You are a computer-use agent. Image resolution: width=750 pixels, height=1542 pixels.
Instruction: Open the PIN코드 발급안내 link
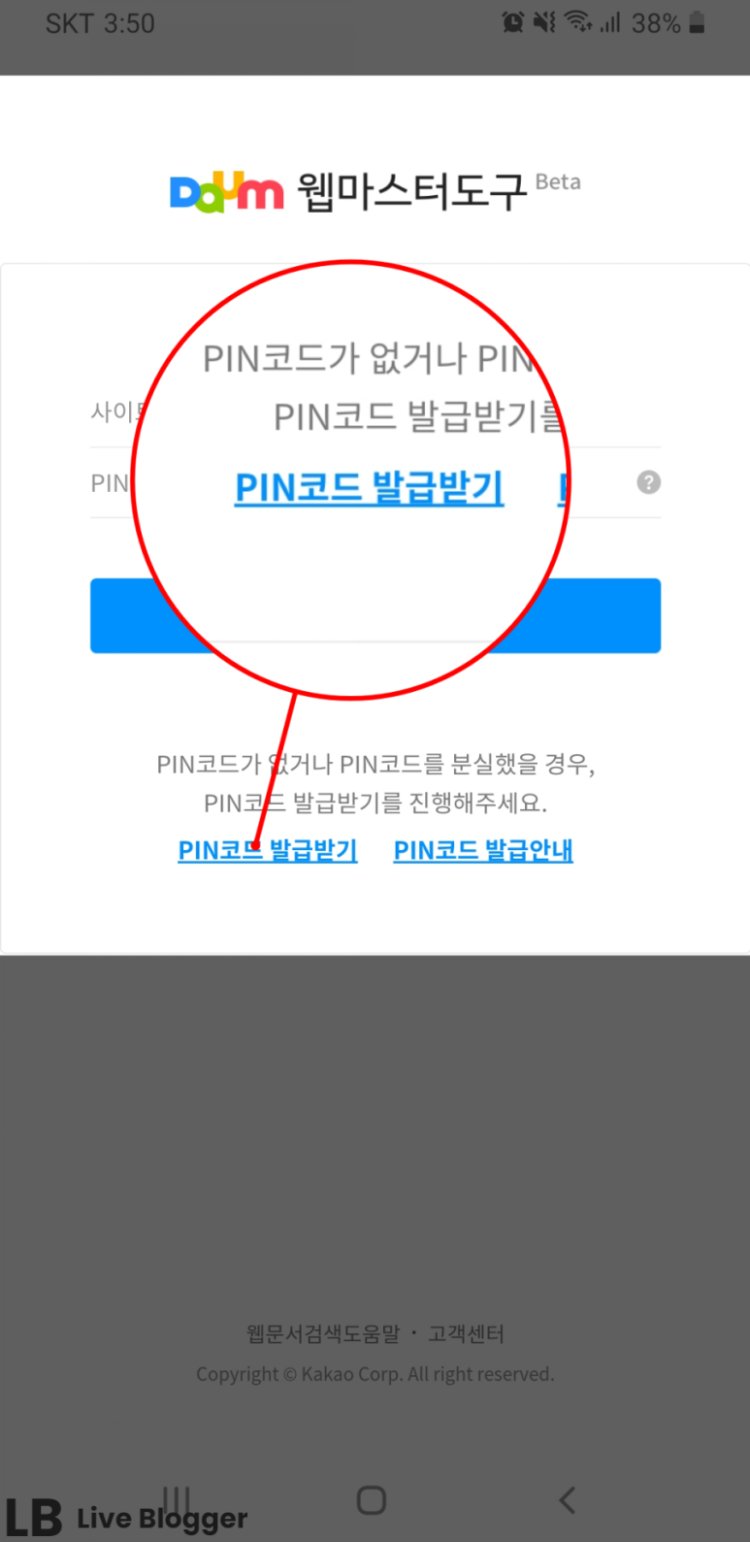[483, 851]
